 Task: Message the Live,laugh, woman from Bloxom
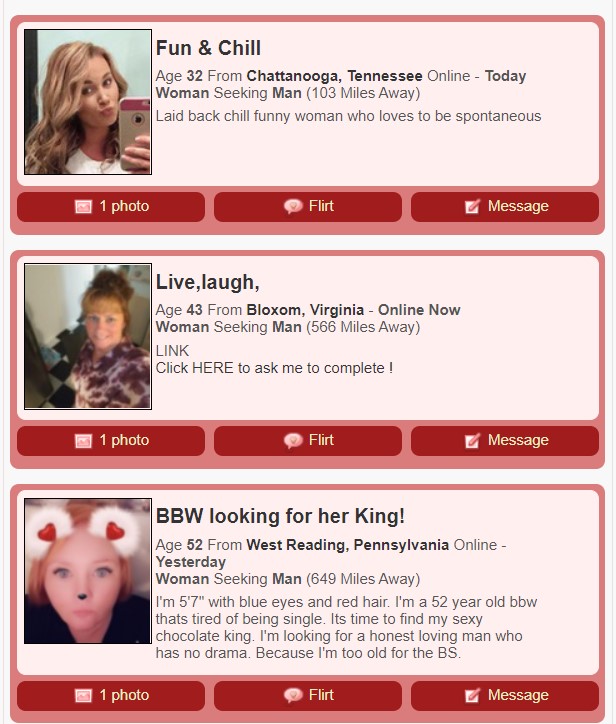[505, 441]
